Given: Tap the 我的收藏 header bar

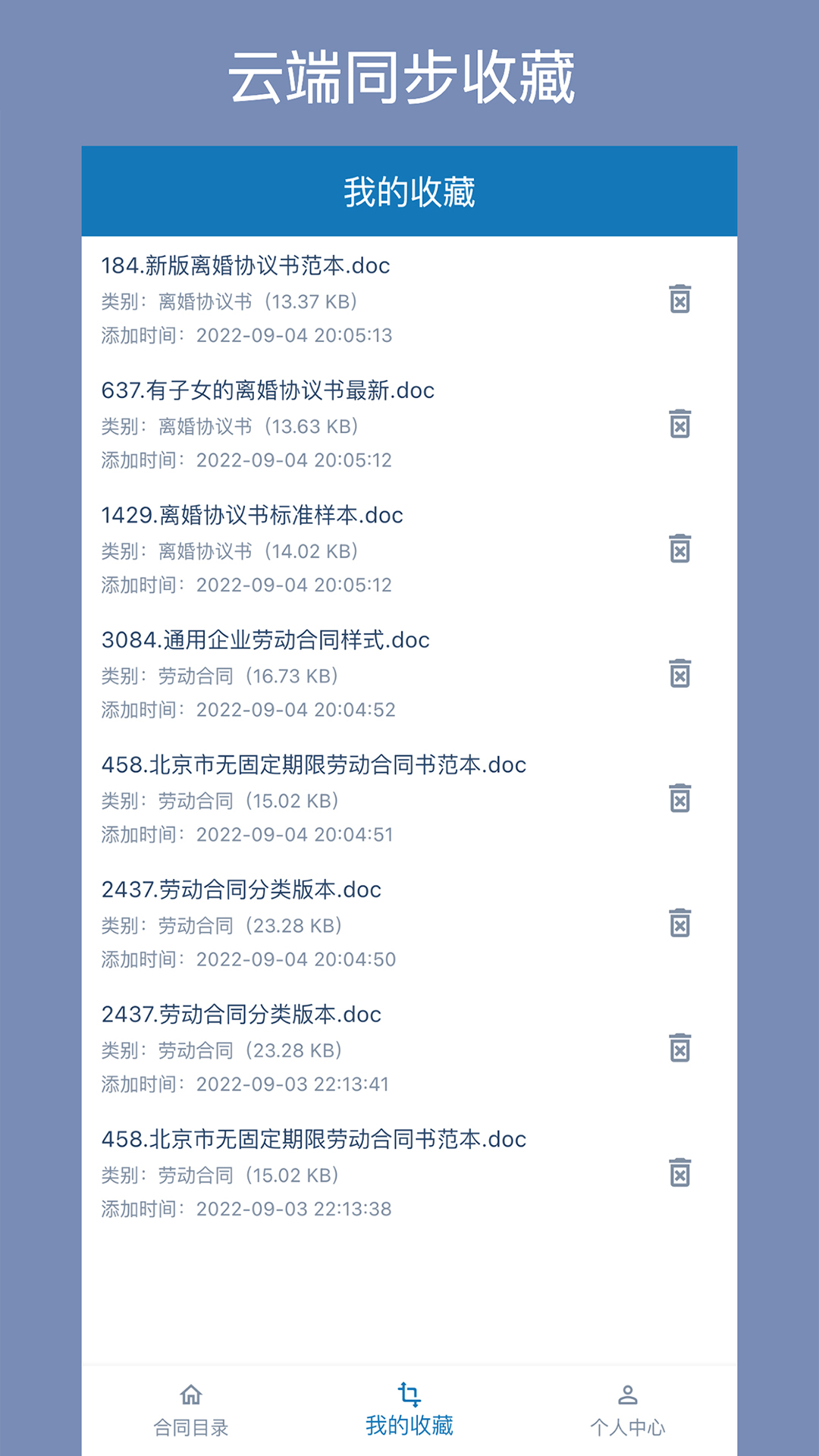Looking at the screenshot, I should pos(409,192).
